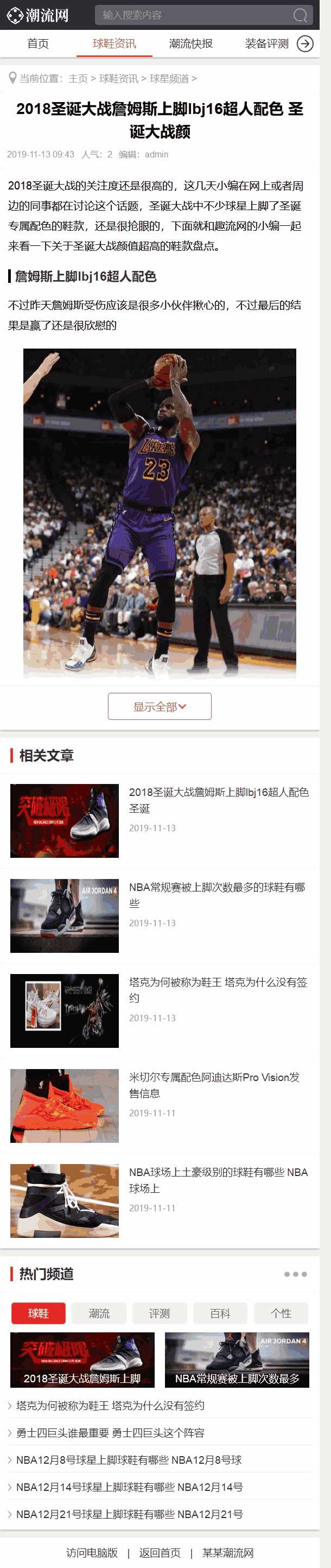
Task: Open the NBA12月14号球星上脚球鞋 list item
Action: coord(129,1487)
